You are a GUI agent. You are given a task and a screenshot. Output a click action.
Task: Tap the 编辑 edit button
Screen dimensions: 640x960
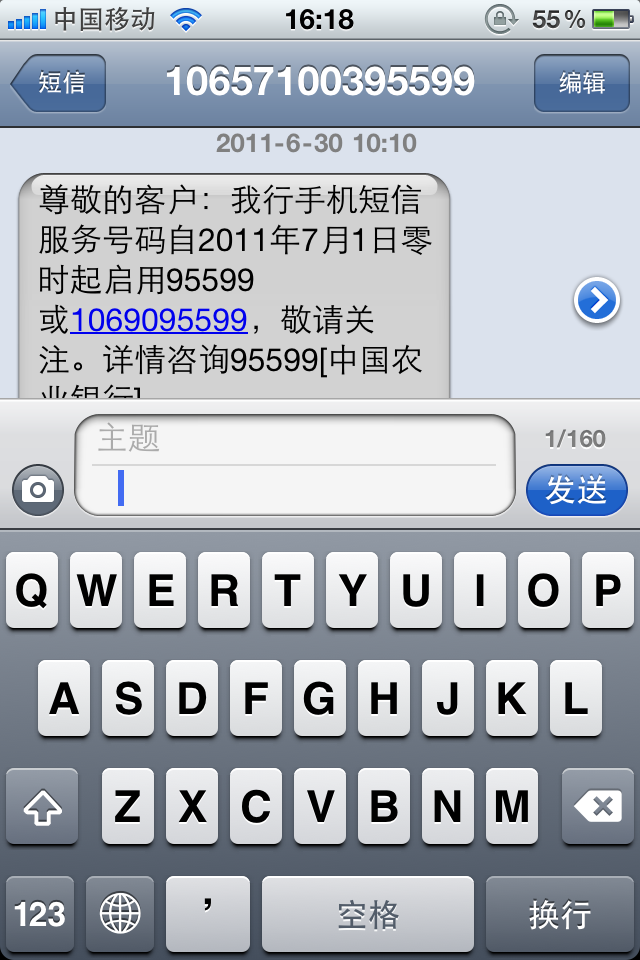581,83
